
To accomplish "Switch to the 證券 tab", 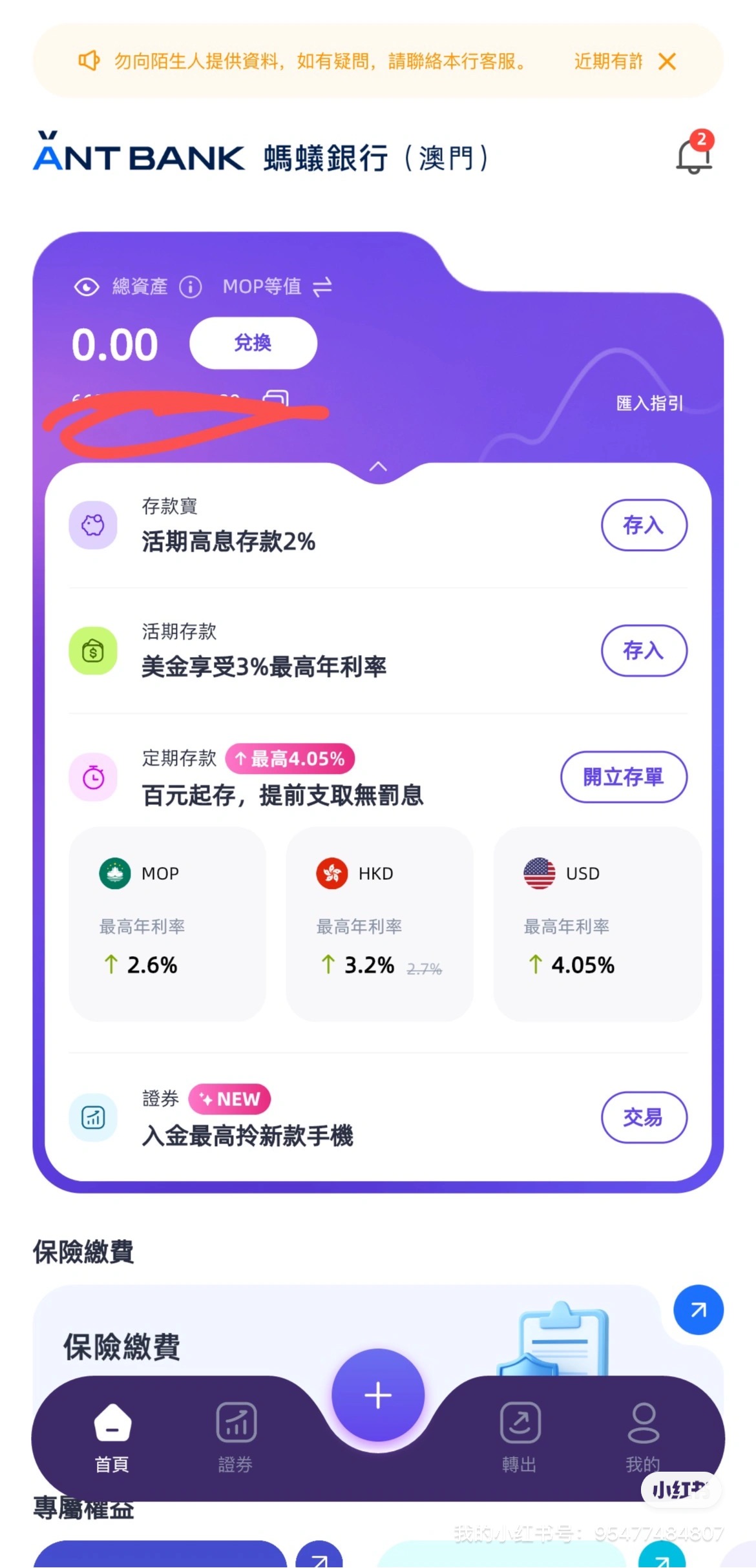I will [236, 1435].
